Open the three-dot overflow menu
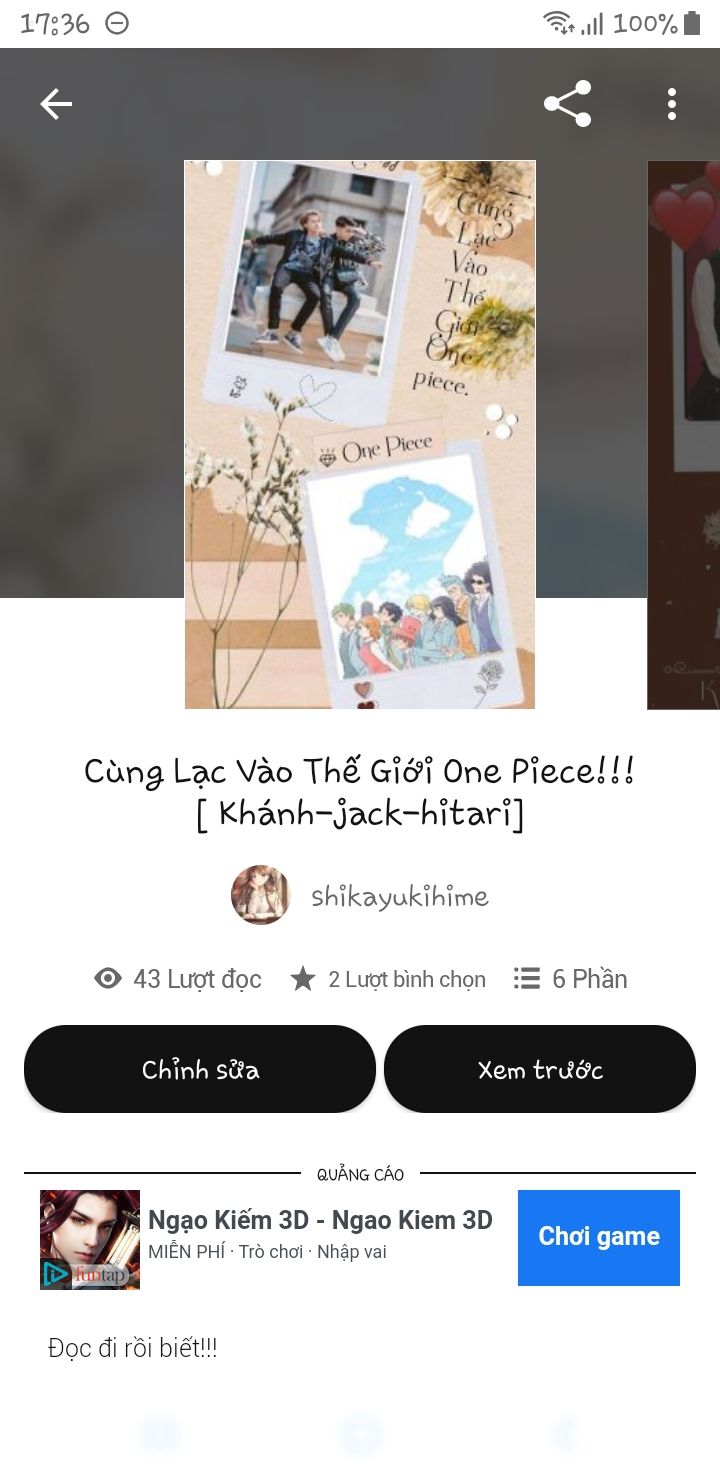 click(x=671, y=104)
